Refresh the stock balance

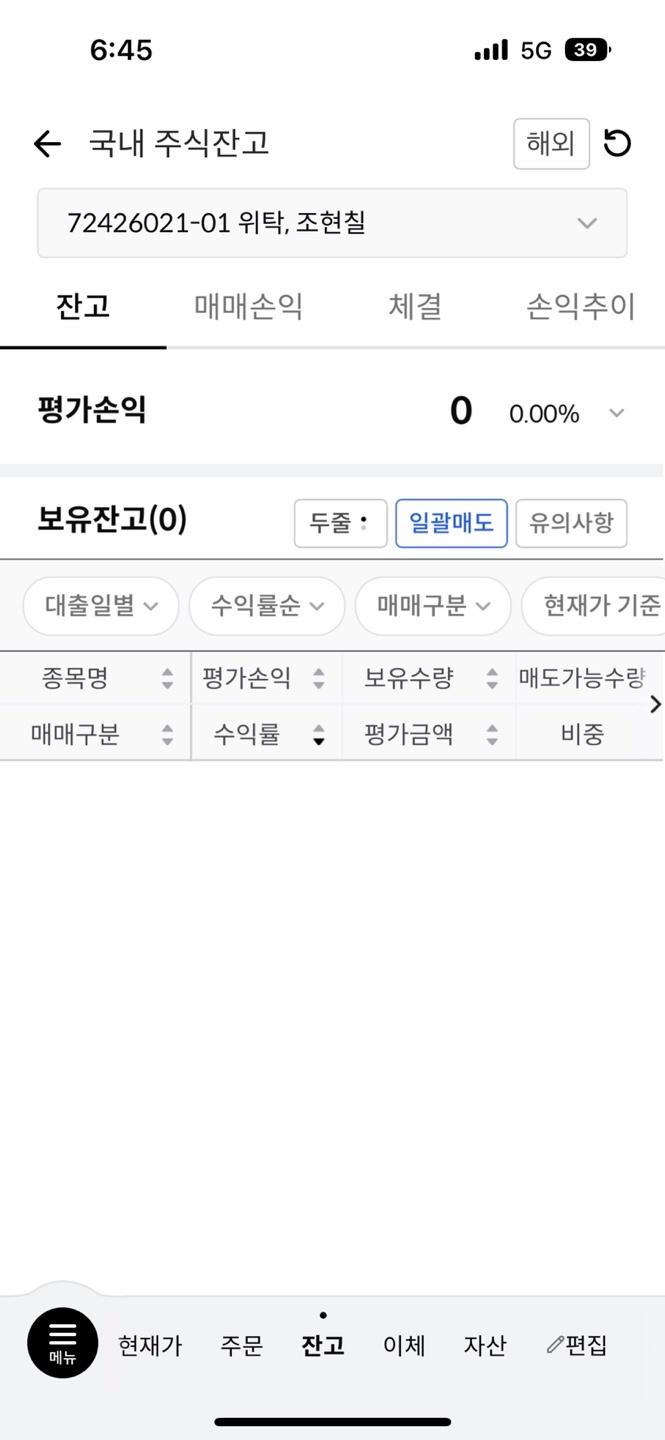(x=618, y=144)
